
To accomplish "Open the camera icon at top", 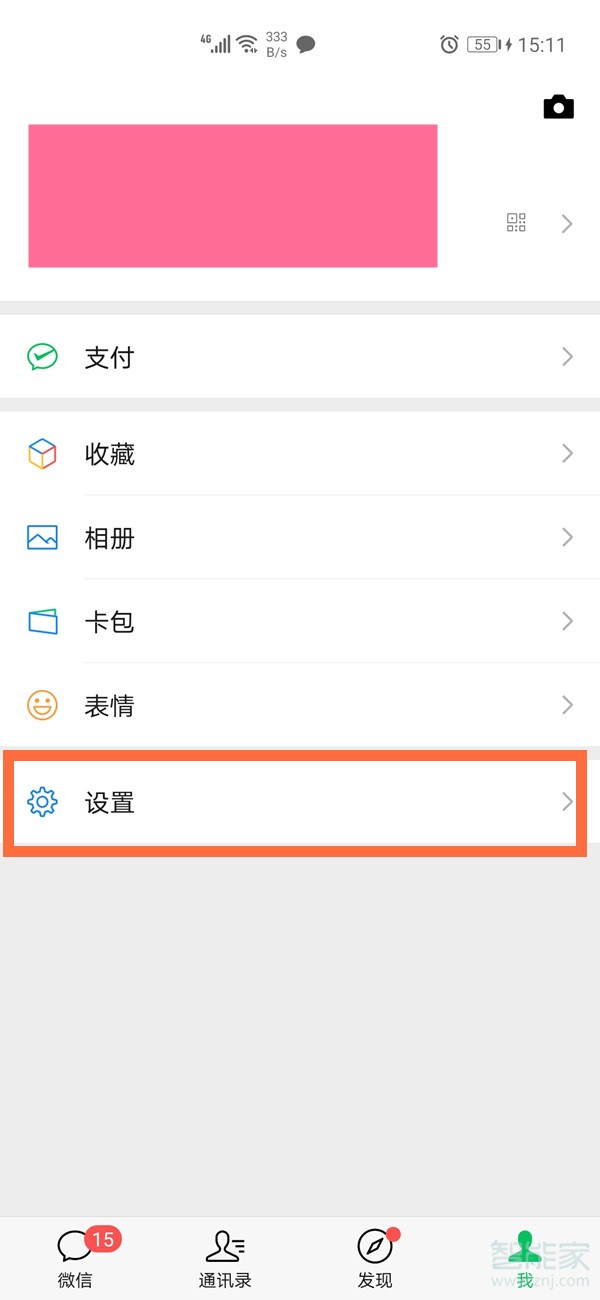I will pos(558,107).
